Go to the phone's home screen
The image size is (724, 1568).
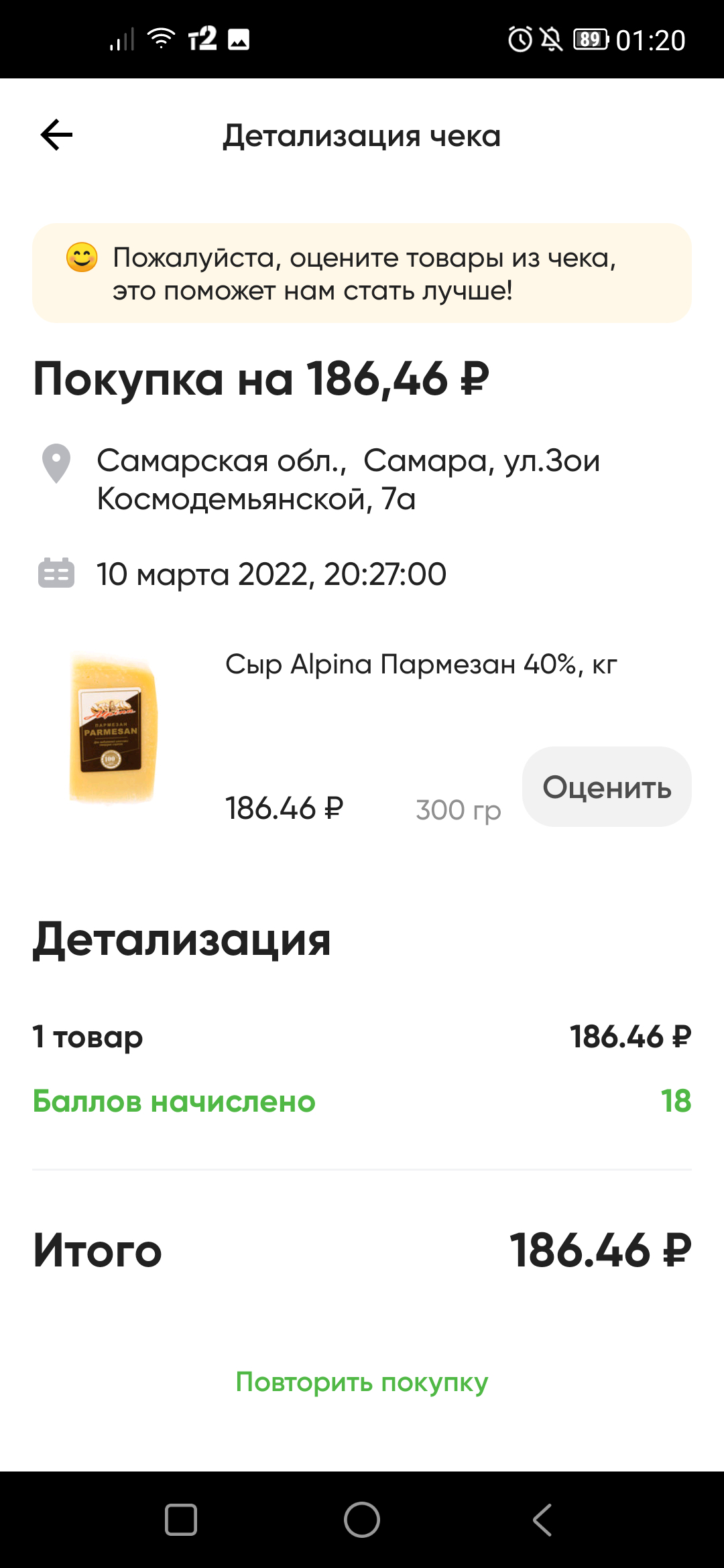[x=362, y=1519]
